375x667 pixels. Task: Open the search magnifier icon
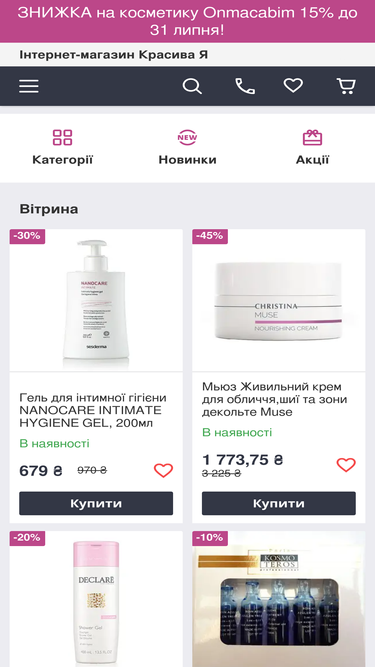tap(192, 86)
